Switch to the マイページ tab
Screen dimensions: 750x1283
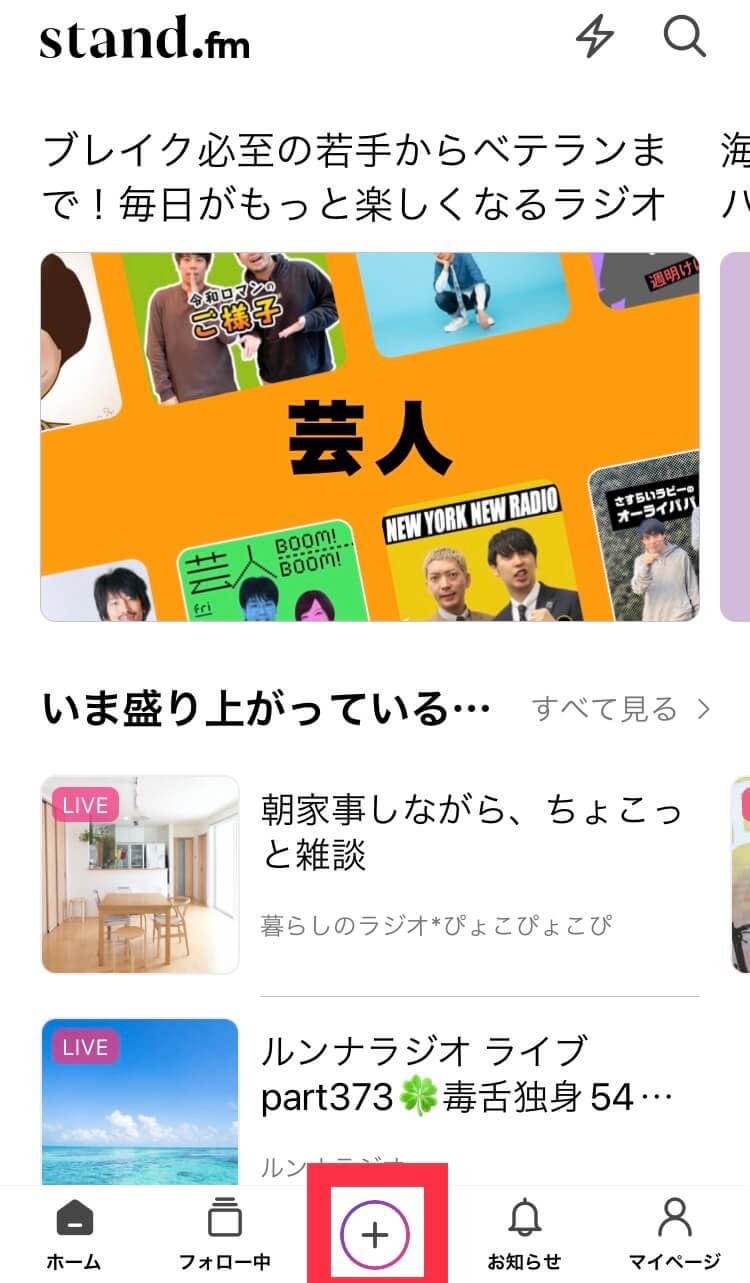[674, 1232]
